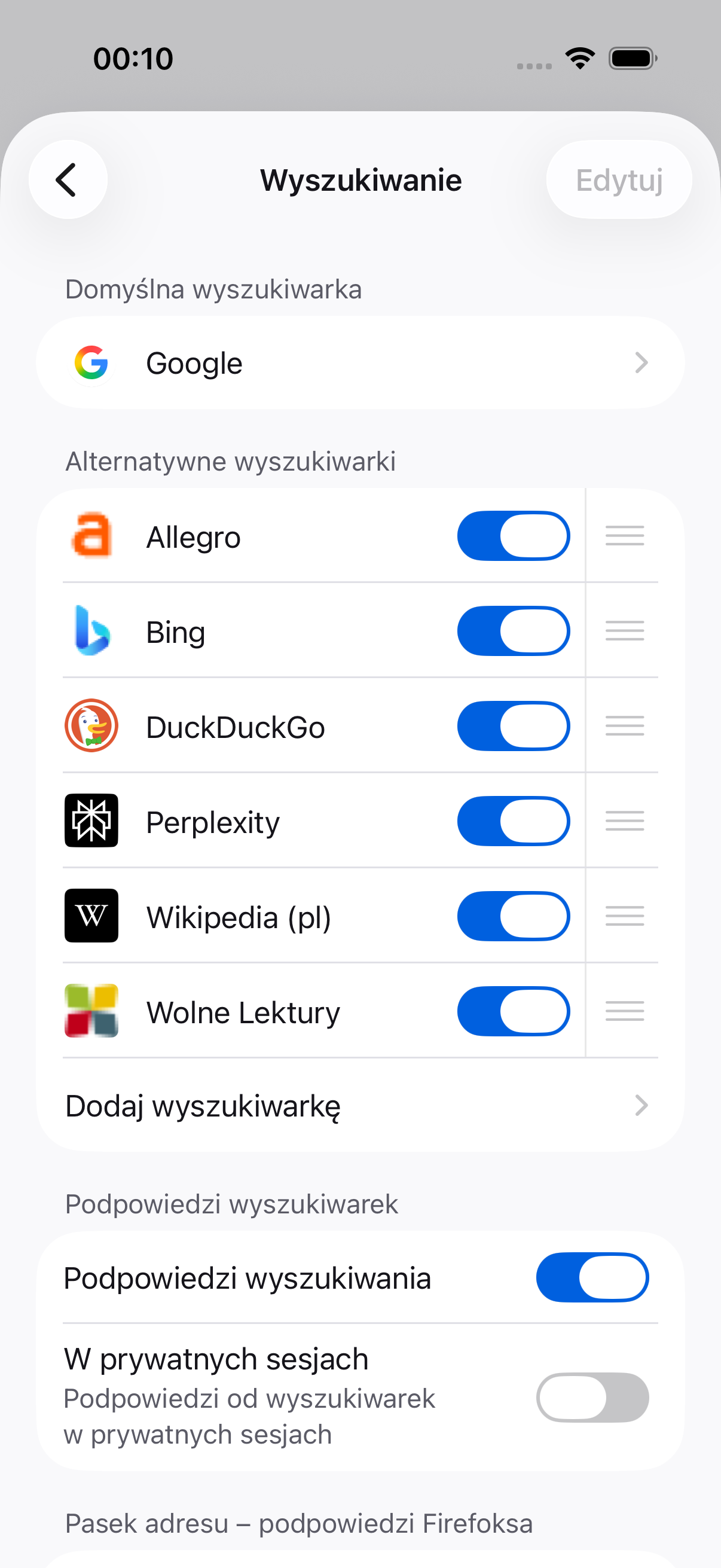The image size is (721, 1568).
Task: Tap the Edytuj button
Action: point(618,179)
